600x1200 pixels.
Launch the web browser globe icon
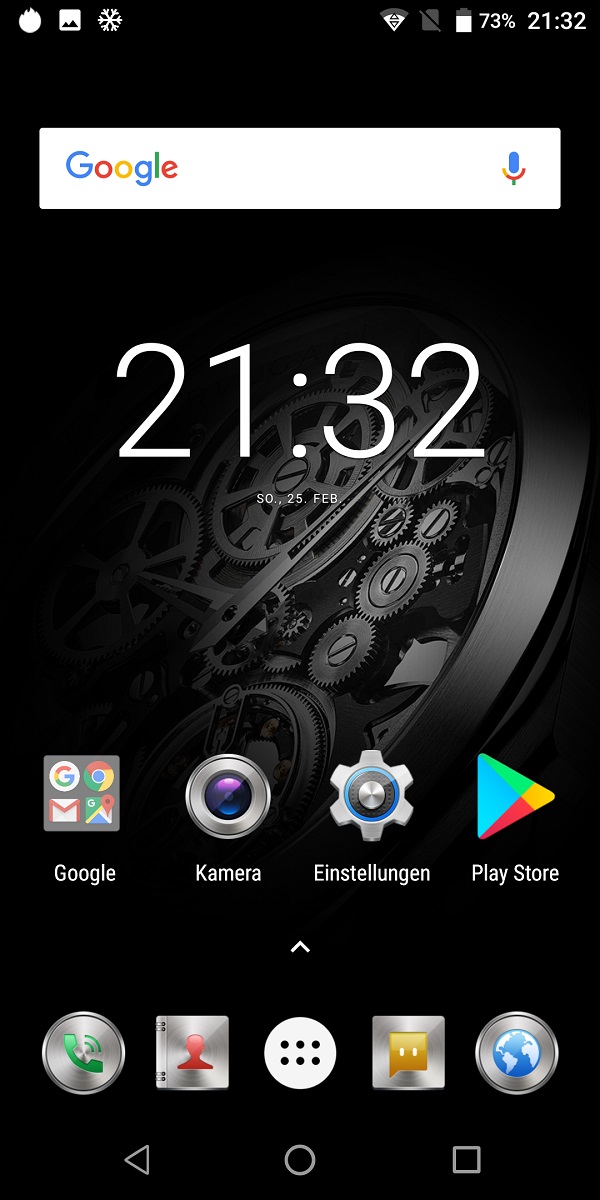click(517, 1053)
